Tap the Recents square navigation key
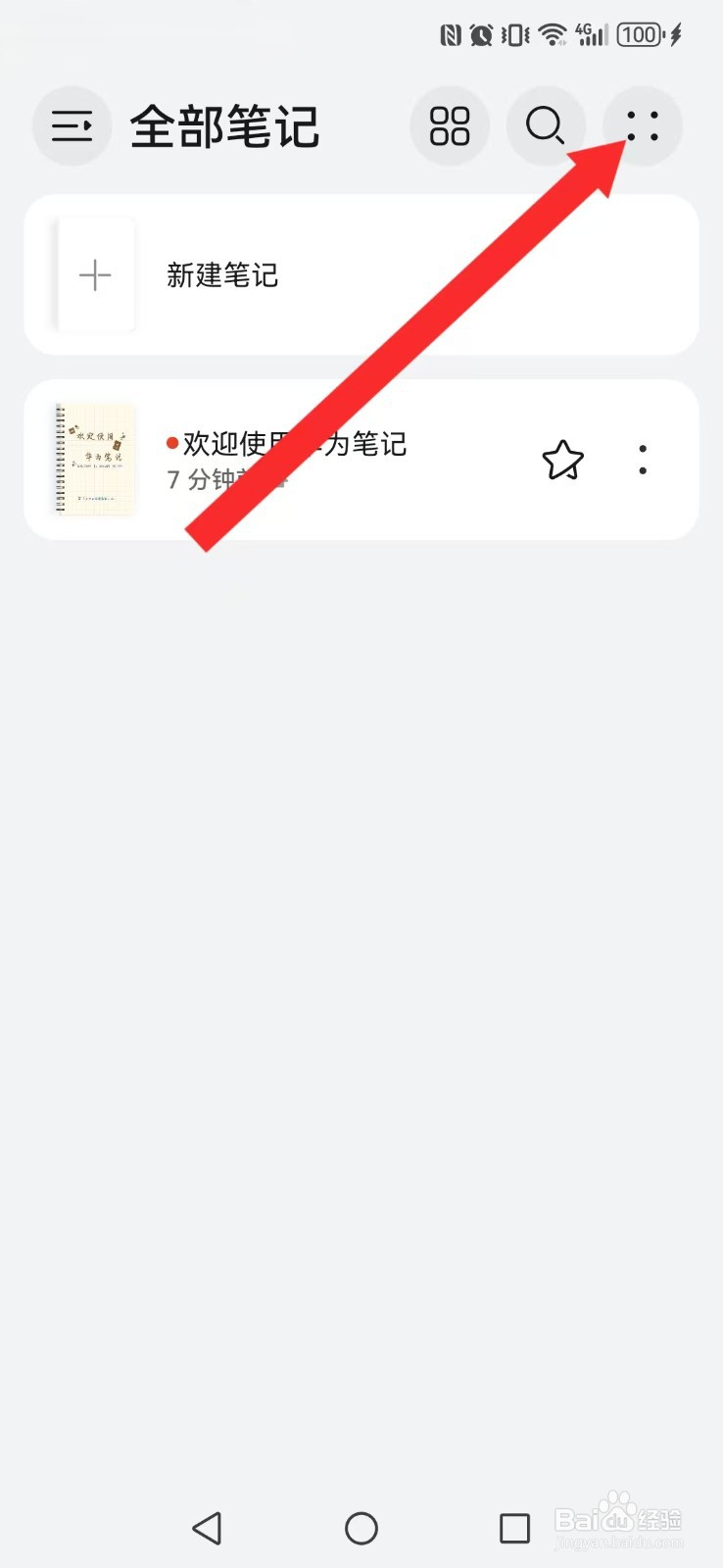Viewport: 723px width, 1568px height. 513,1528
